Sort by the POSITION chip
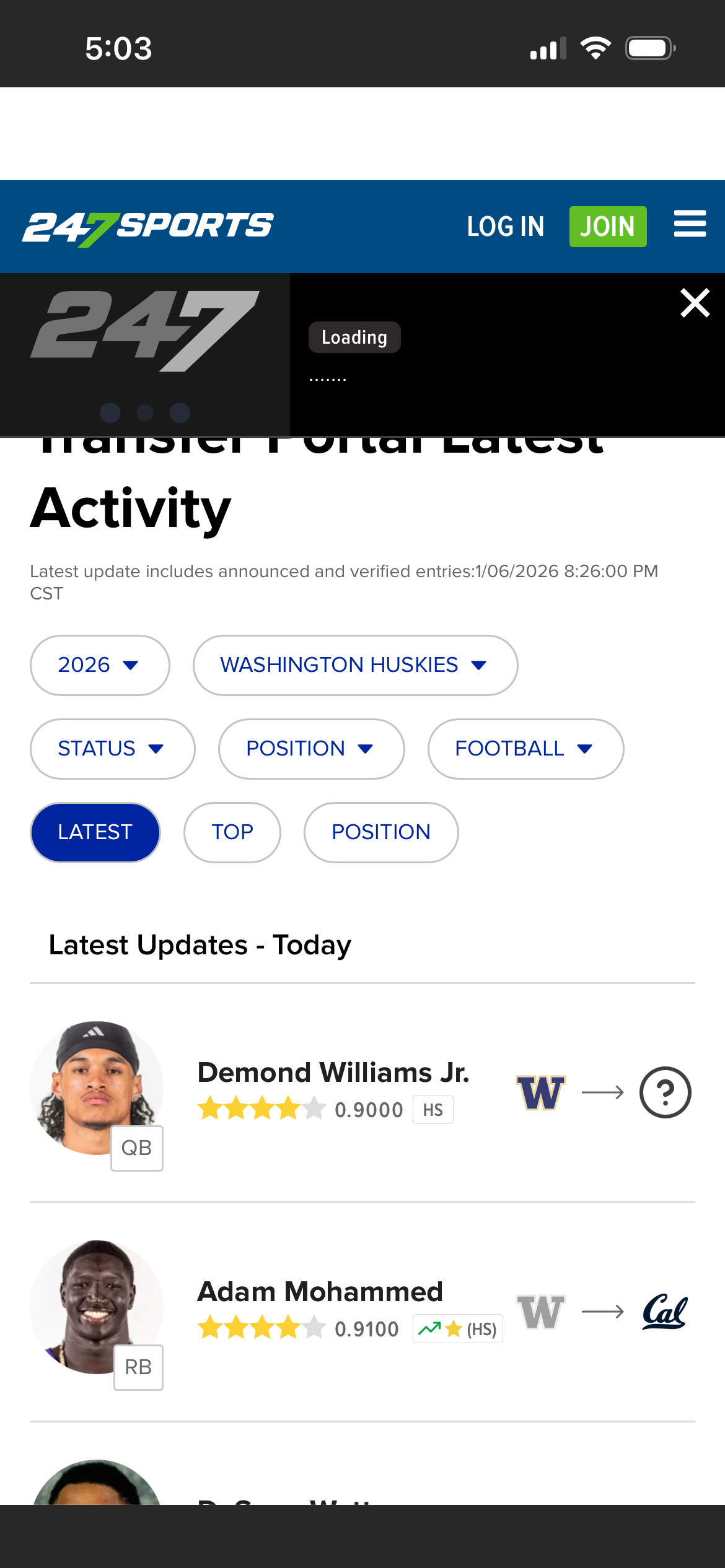 pyautogui.click(x=380, y=832)
